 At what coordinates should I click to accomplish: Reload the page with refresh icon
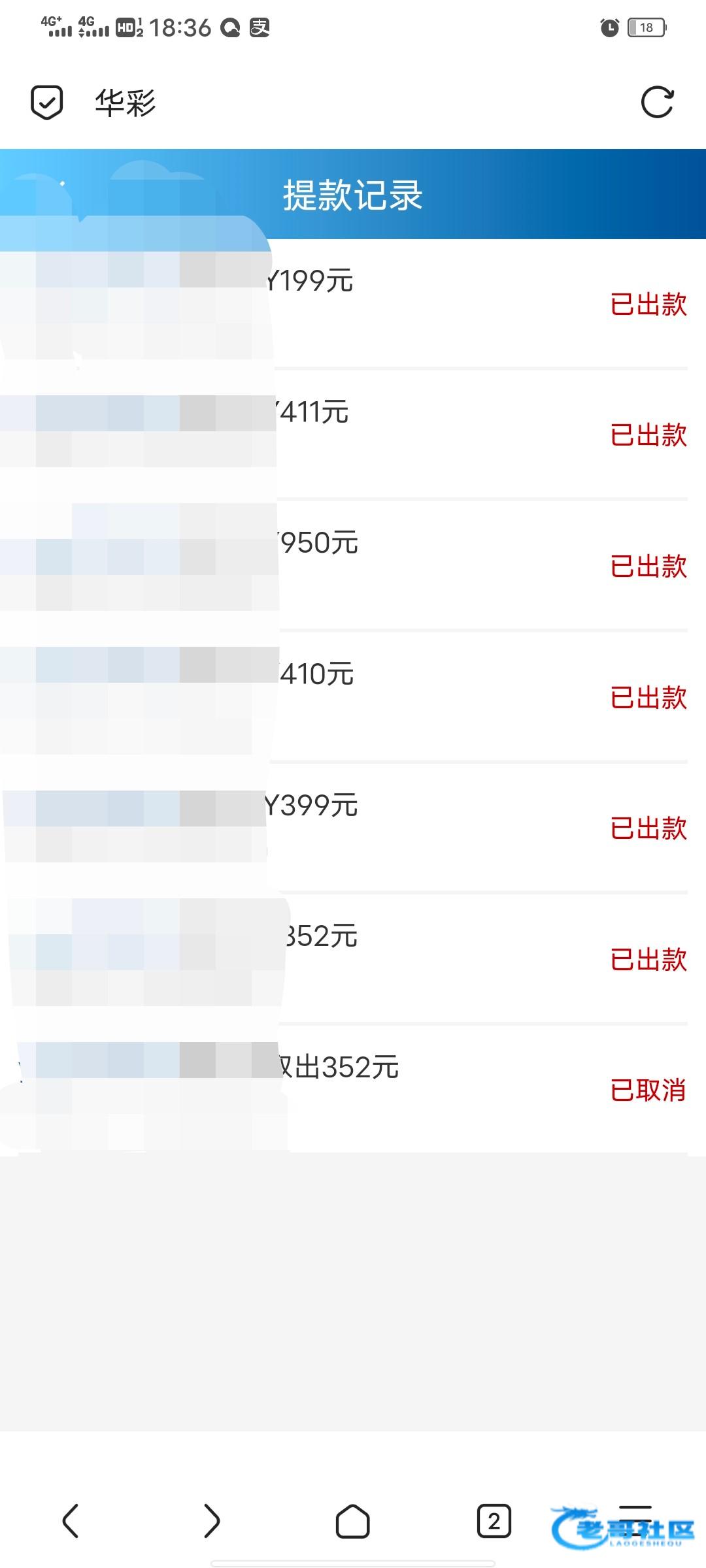click(657, 103)
